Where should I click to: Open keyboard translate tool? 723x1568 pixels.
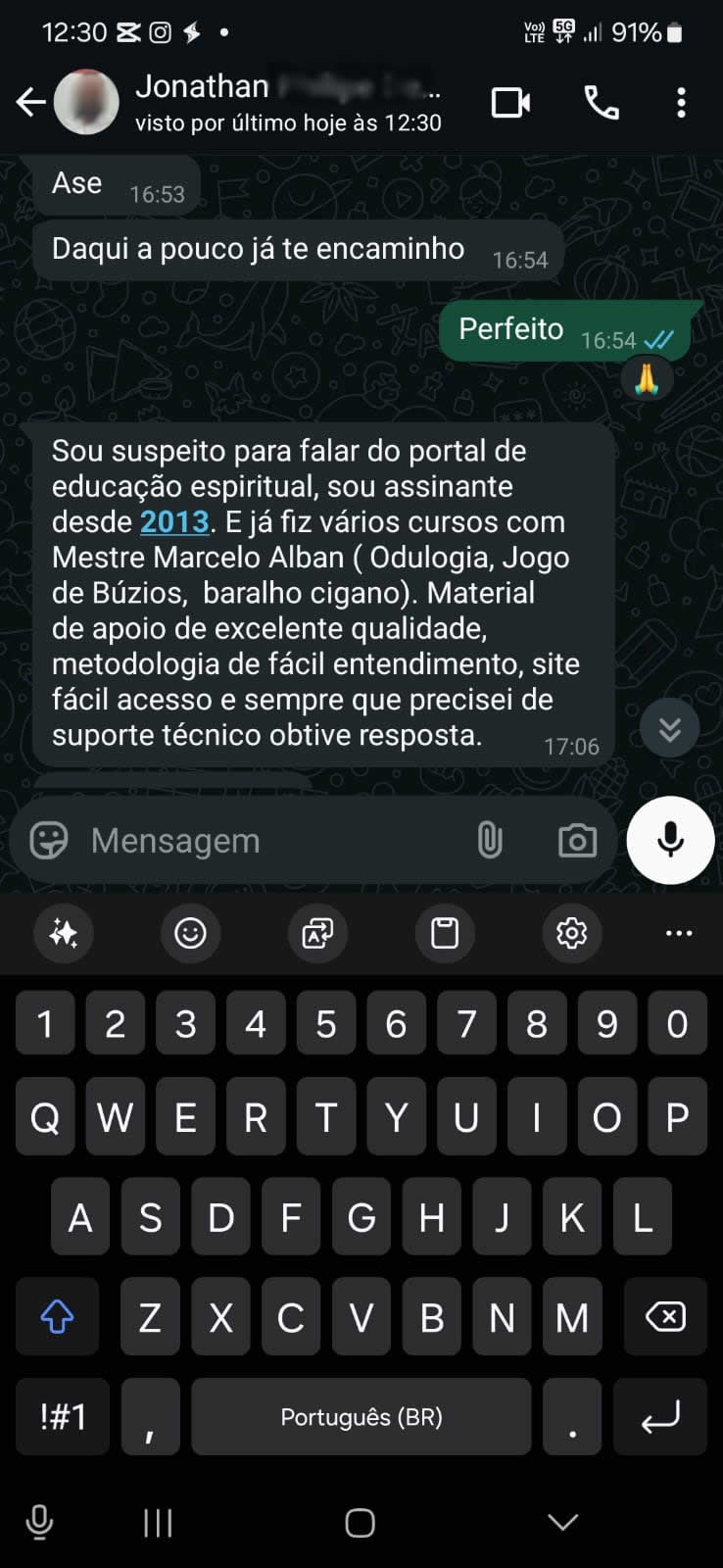pos(317,933)
